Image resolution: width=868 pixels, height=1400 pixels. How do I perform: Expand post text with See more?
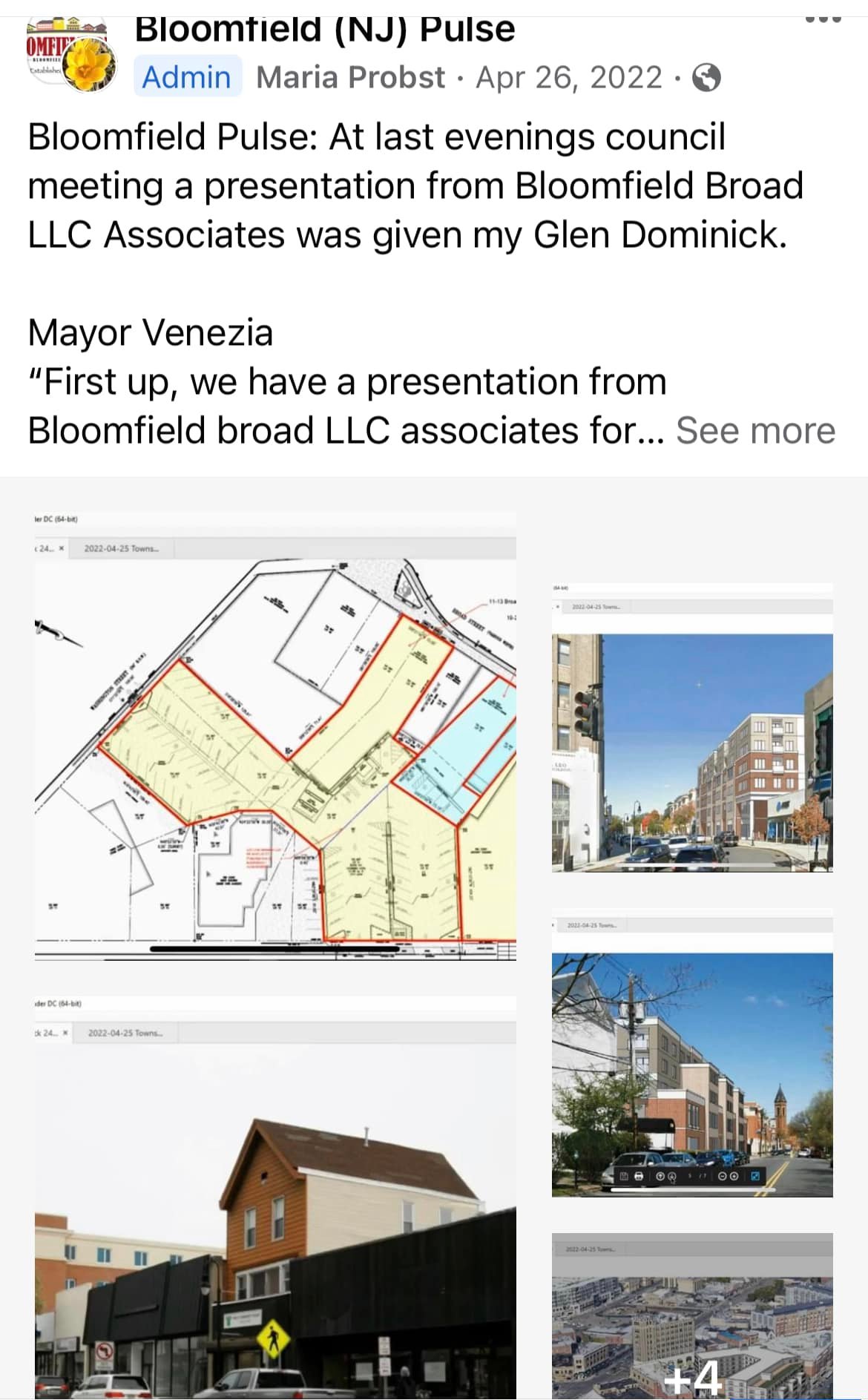[755, 430]
